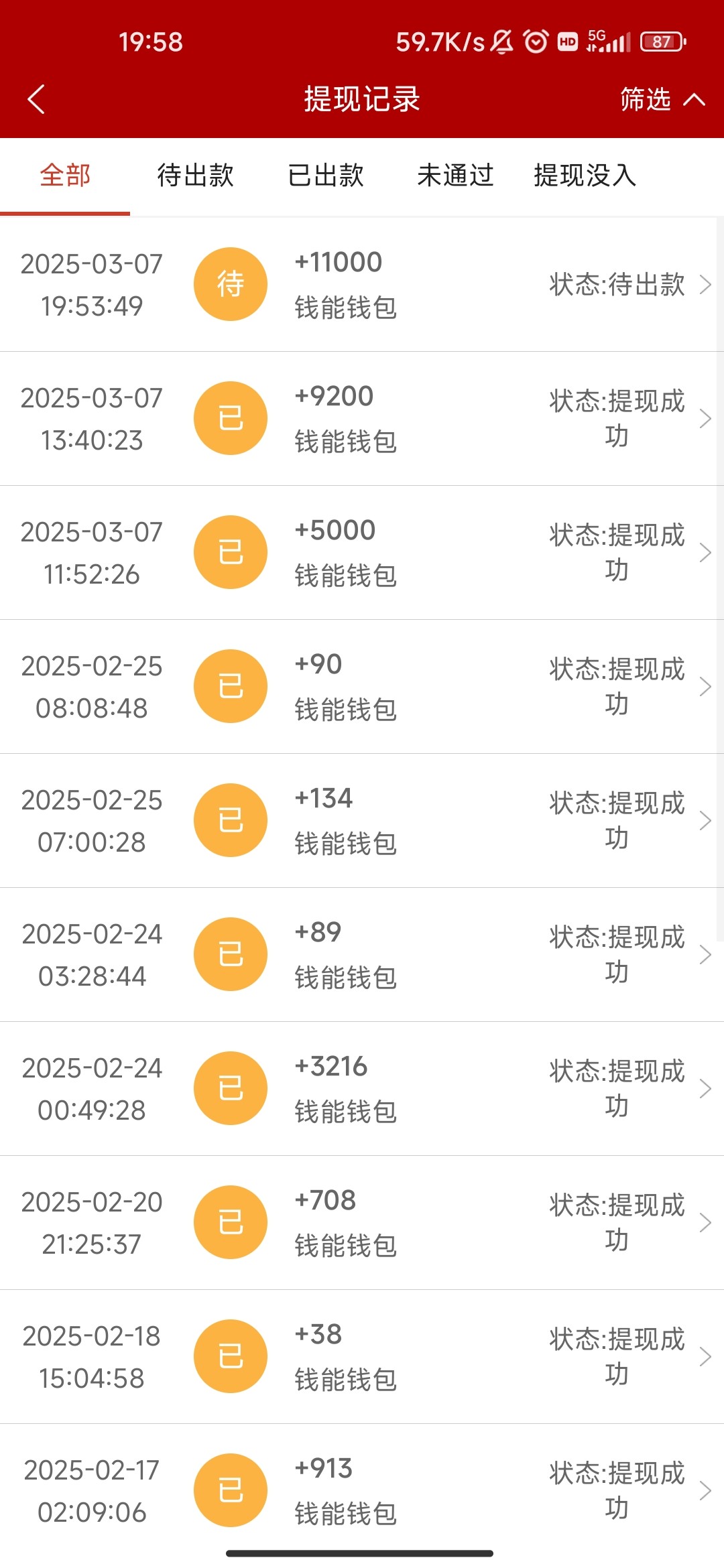Switch to the 全部 tab
The height and width of the screenshot is (1568, 724).
click(x=65, y=176)
